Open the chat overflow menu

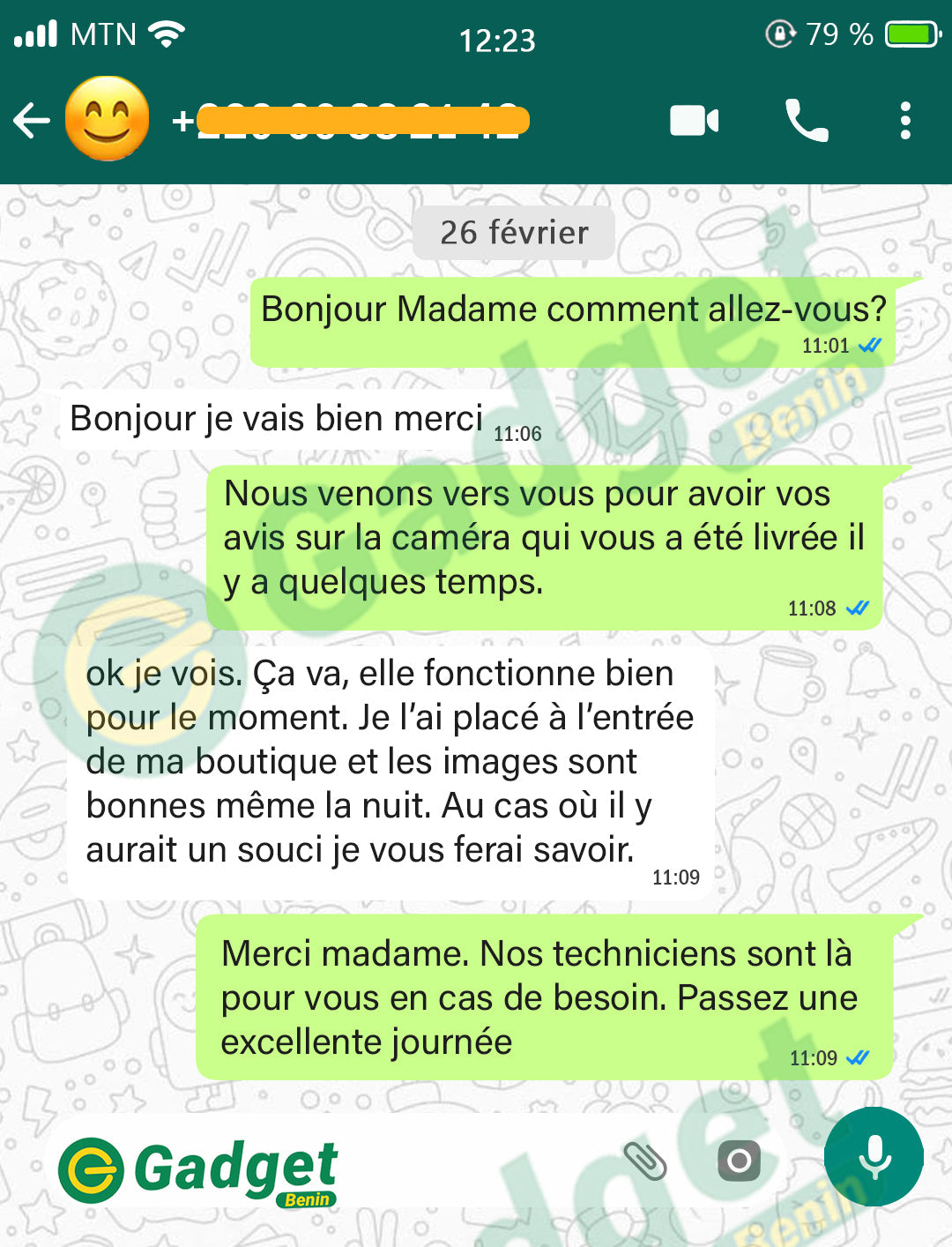click(x=905, y=121)
